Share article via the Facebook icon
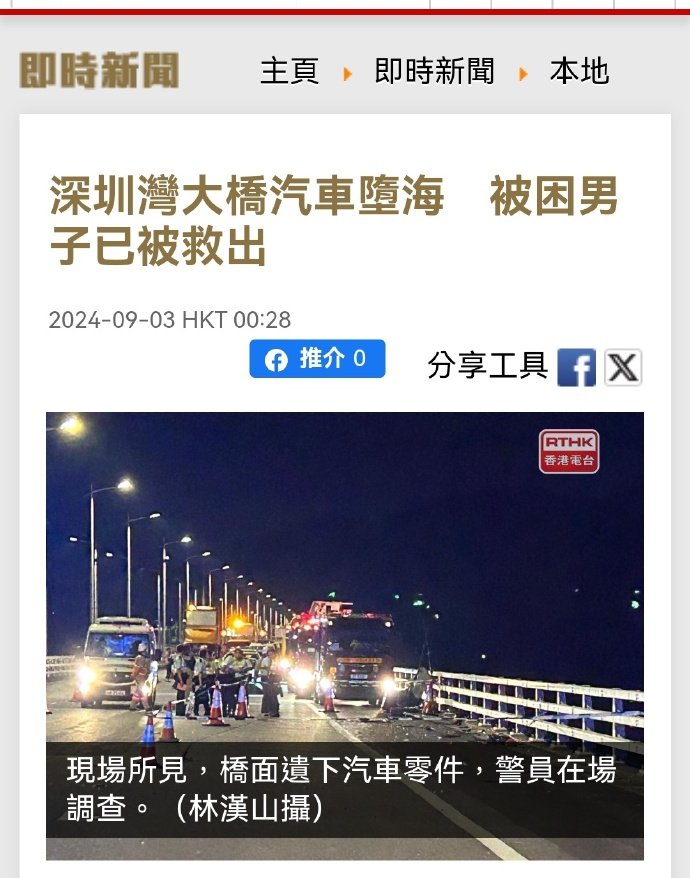This screenshot has width=690, height=878. coord(576,367)
